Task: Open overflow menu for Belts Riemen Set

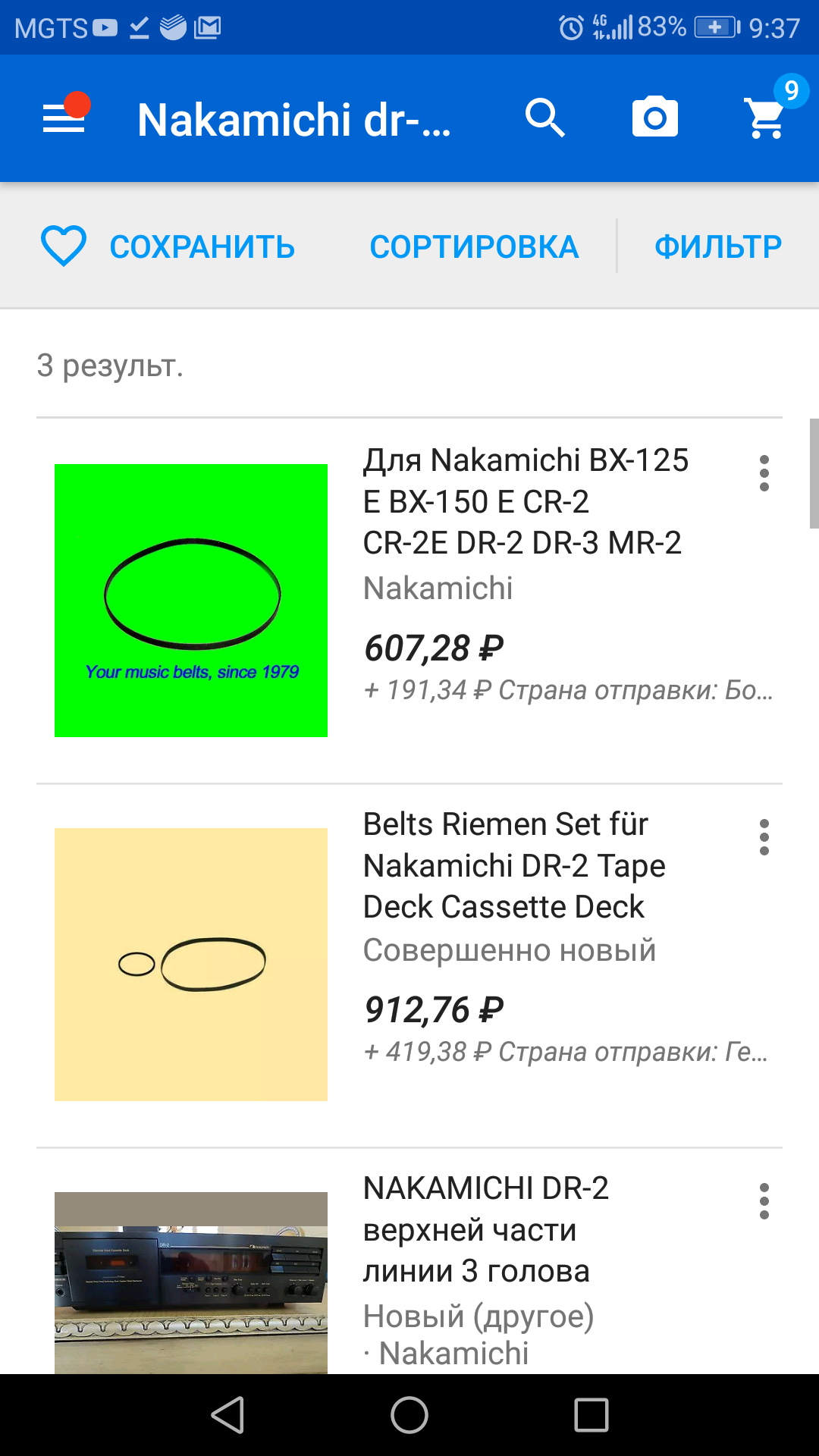Action: pyautogui.click(x=764, y=837)
